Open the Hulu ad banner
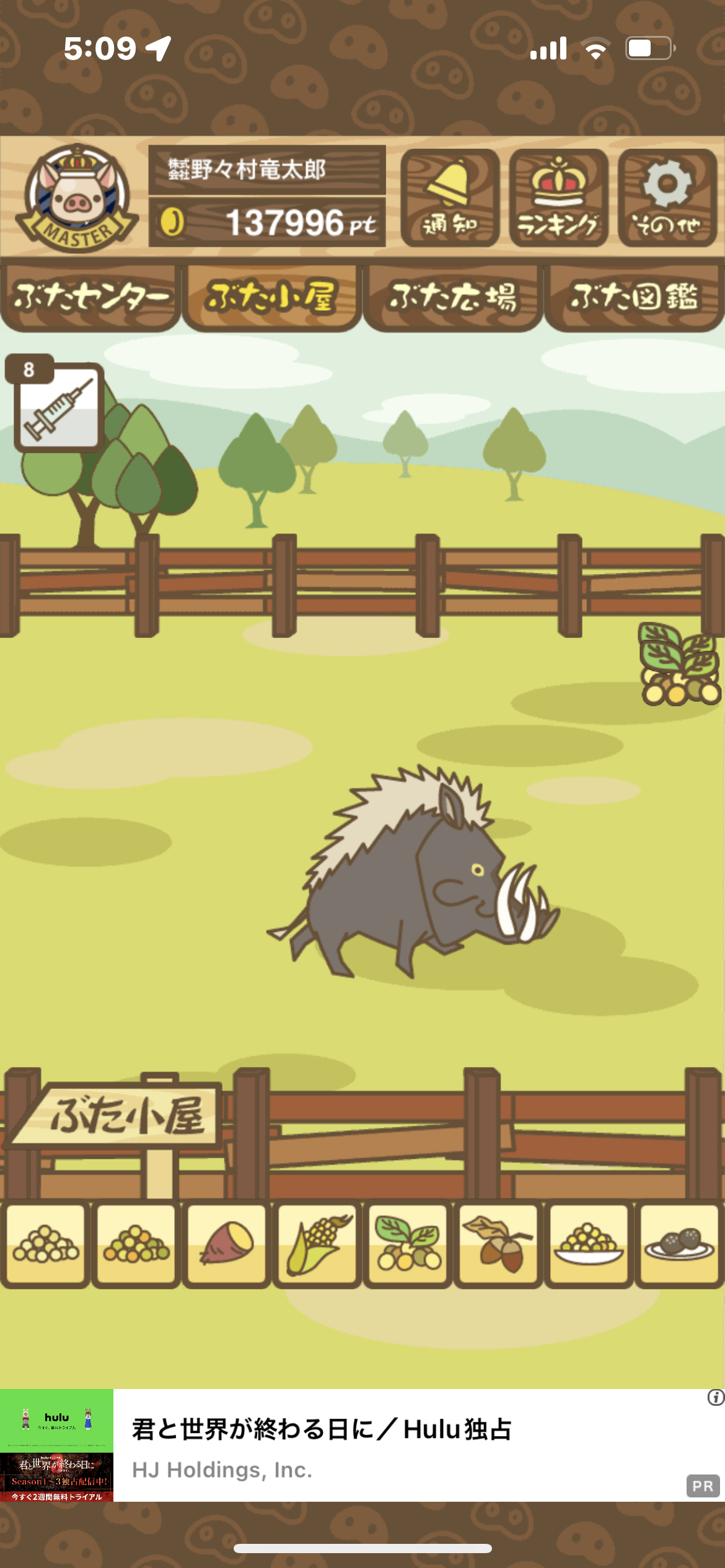Viewport: 725px width, 1568px height. [362, 1445]
